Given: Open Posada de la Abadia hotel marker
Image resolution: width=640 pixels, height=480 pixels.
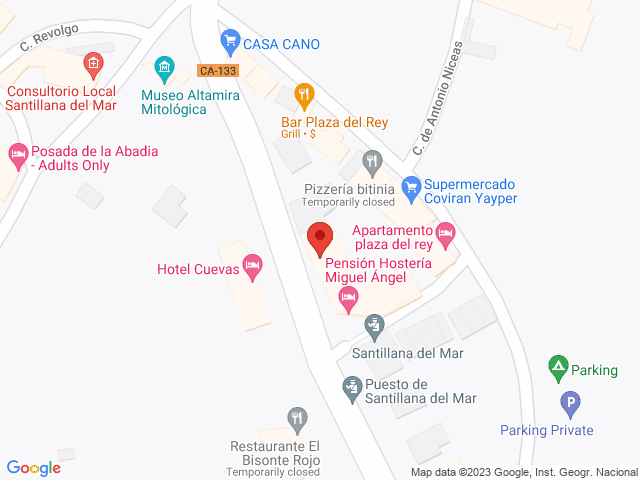Looking at the screenshot, I should (x=17, y=153).
